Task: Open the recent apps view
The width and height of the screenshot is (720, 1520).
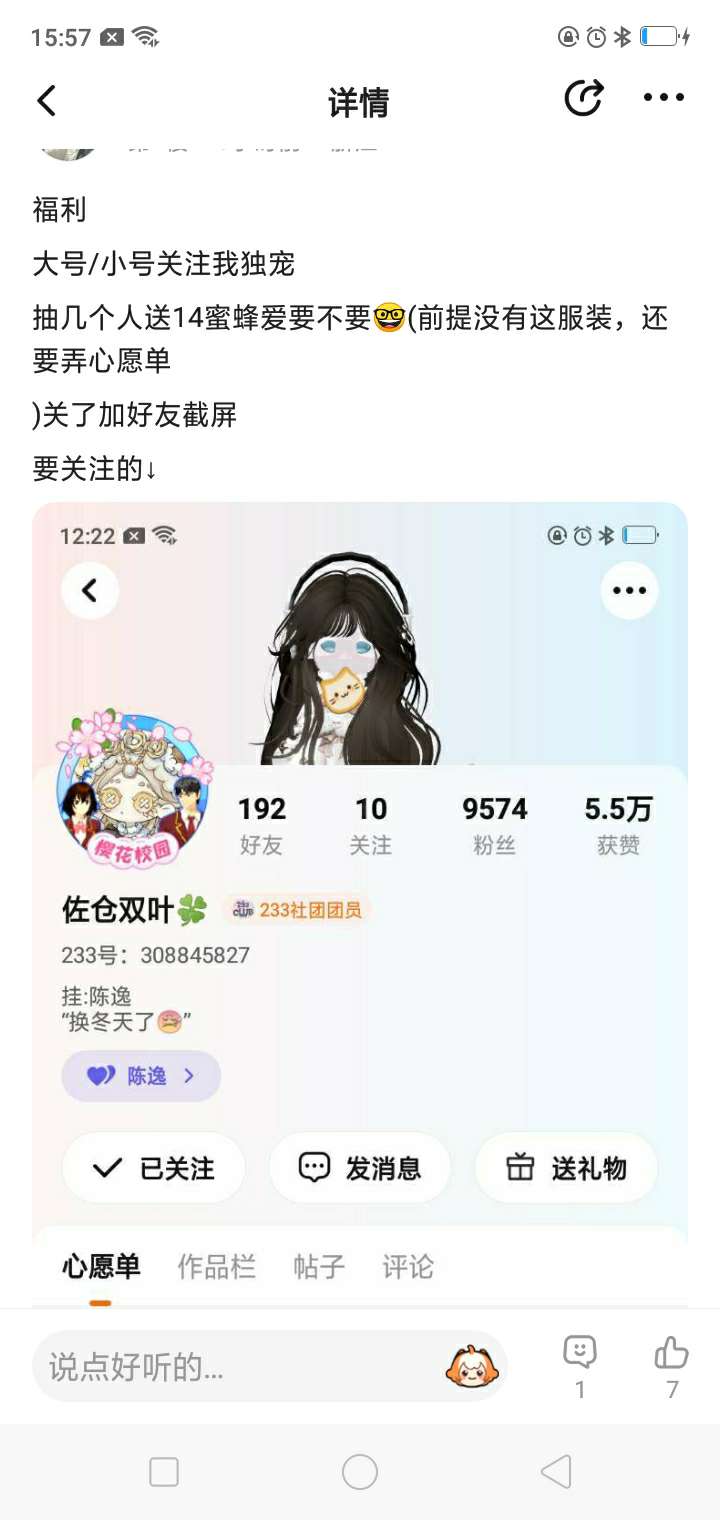Action: [x=164, y=1472]
